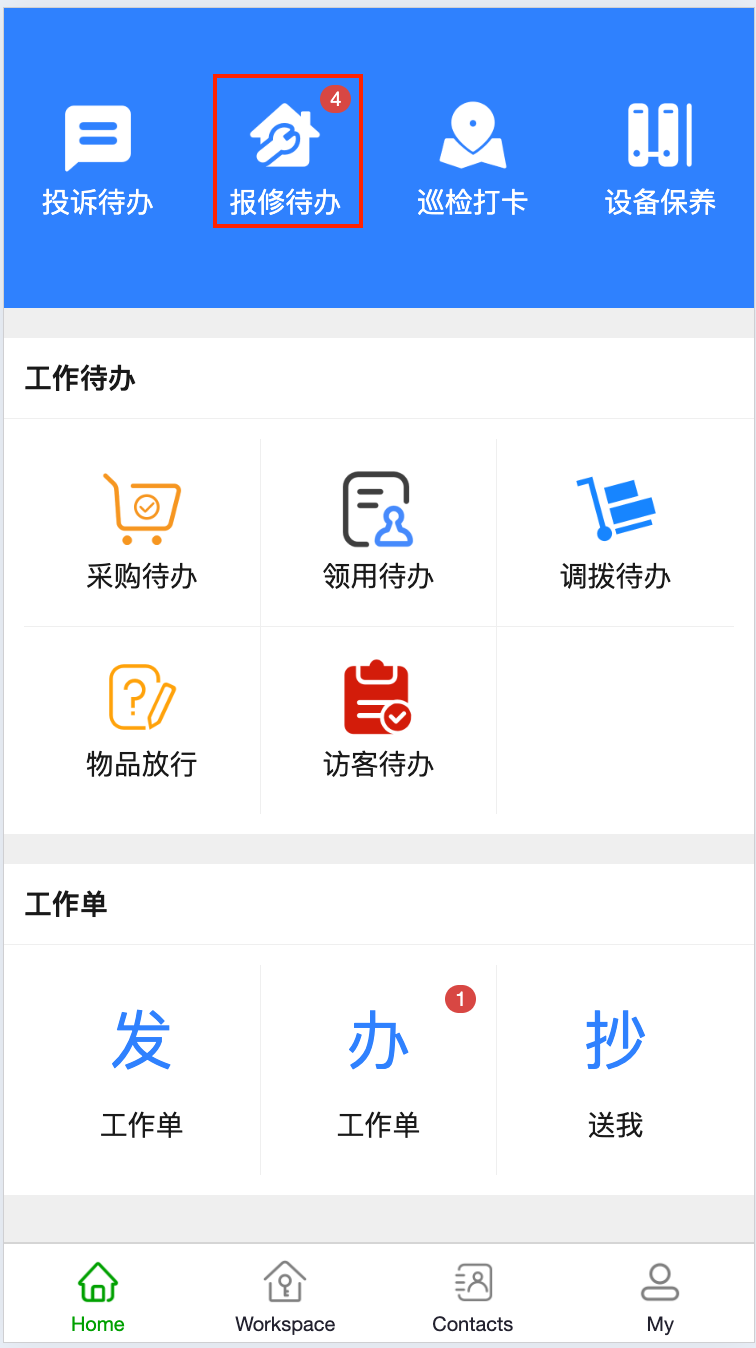756x1348 pixels.
Task: Open 办 工作单 pending work orders
Action: 378,1069
